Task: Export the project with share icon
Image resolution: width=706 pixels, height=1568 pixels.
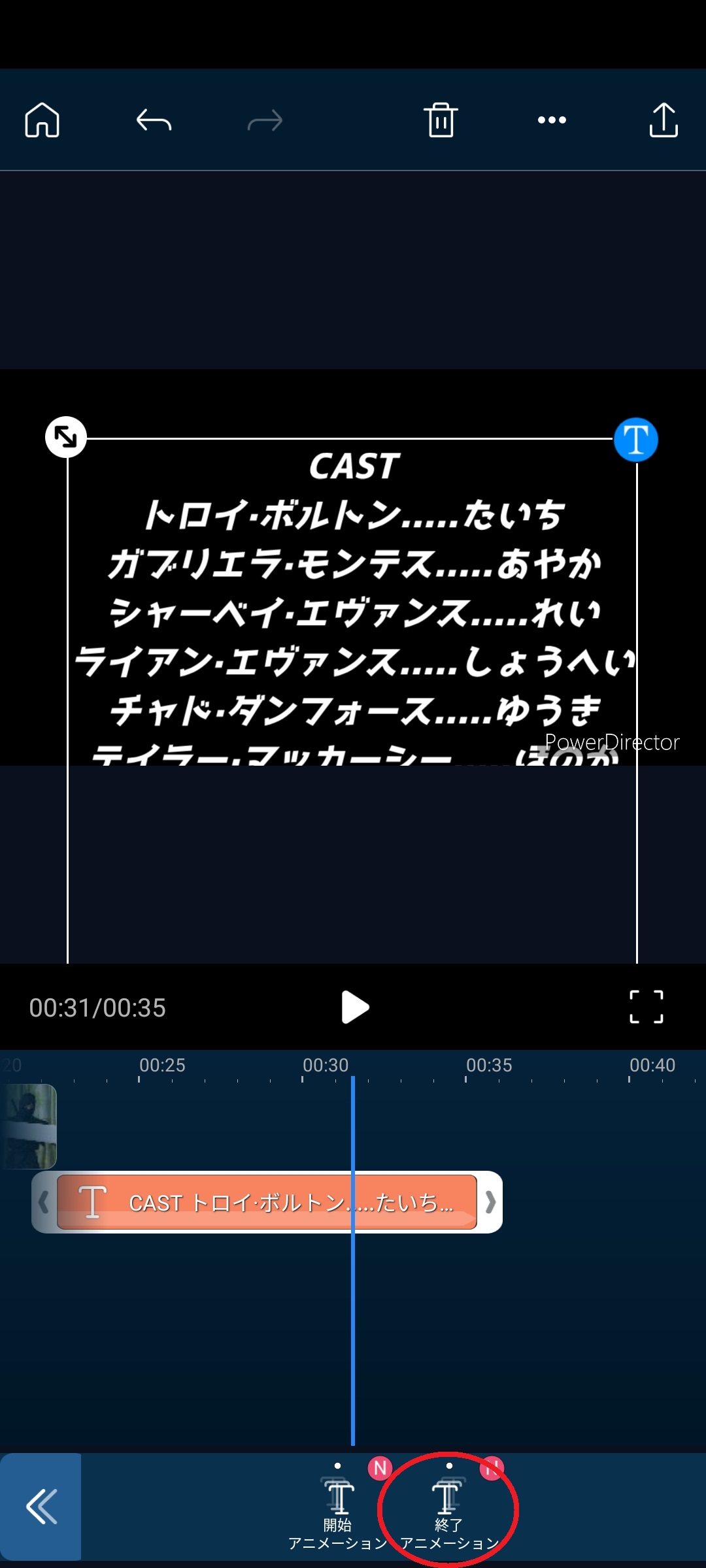Action: (x=663, y=120)
